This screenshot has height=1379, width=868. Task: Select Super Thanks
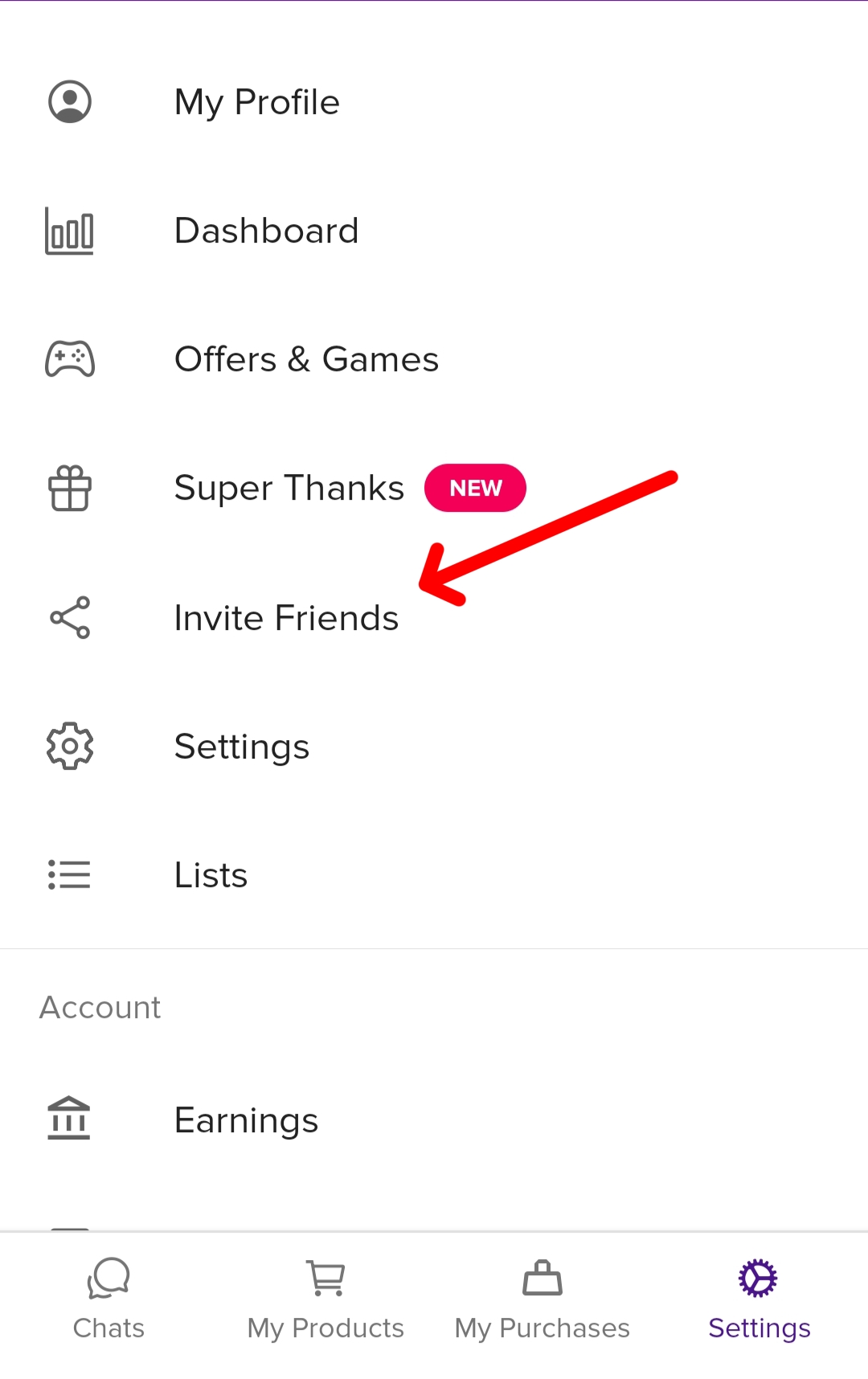pos(289,488)
